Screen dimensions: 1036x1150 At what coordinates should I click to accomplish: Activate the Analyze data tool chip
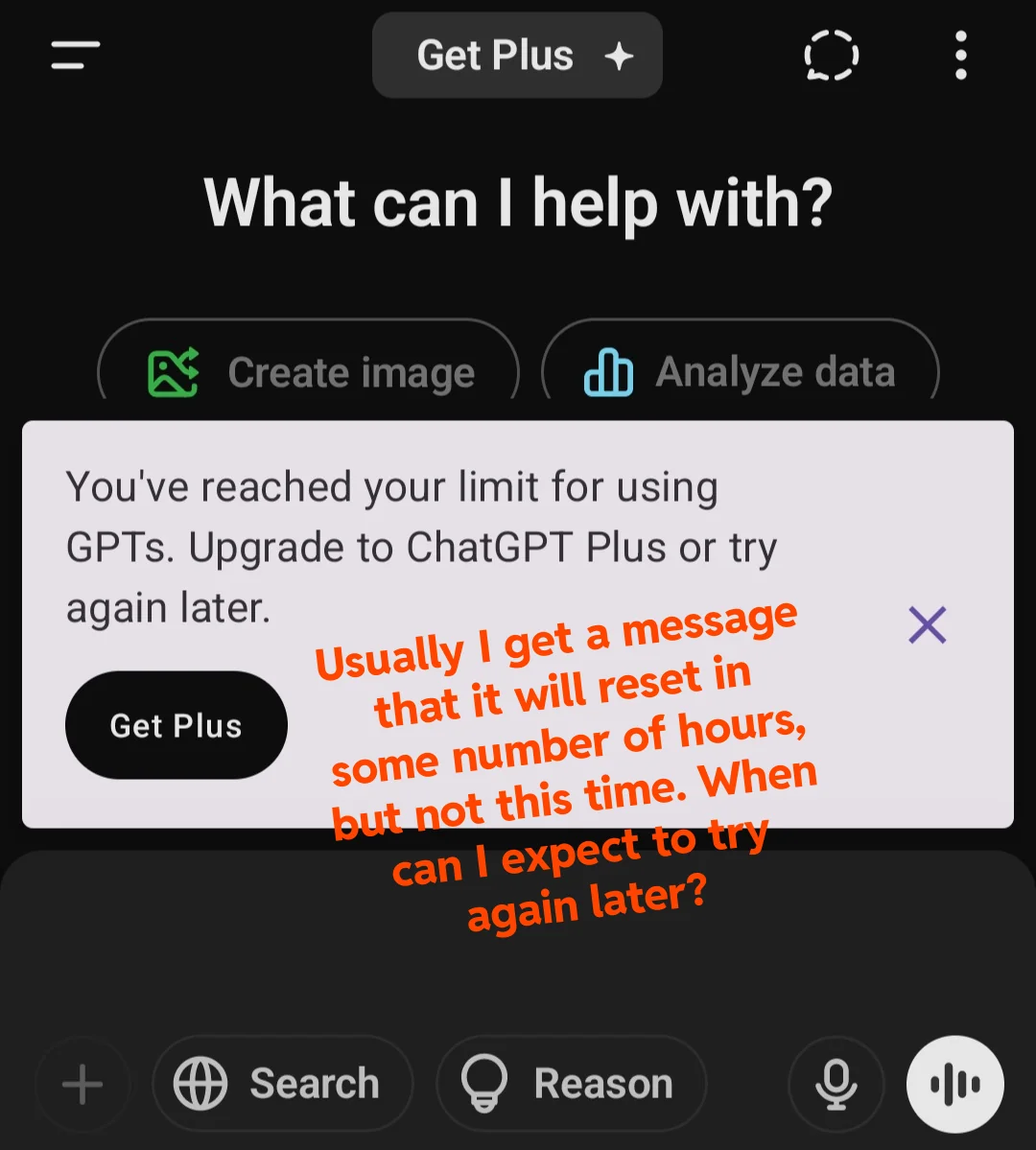point(742,372)
